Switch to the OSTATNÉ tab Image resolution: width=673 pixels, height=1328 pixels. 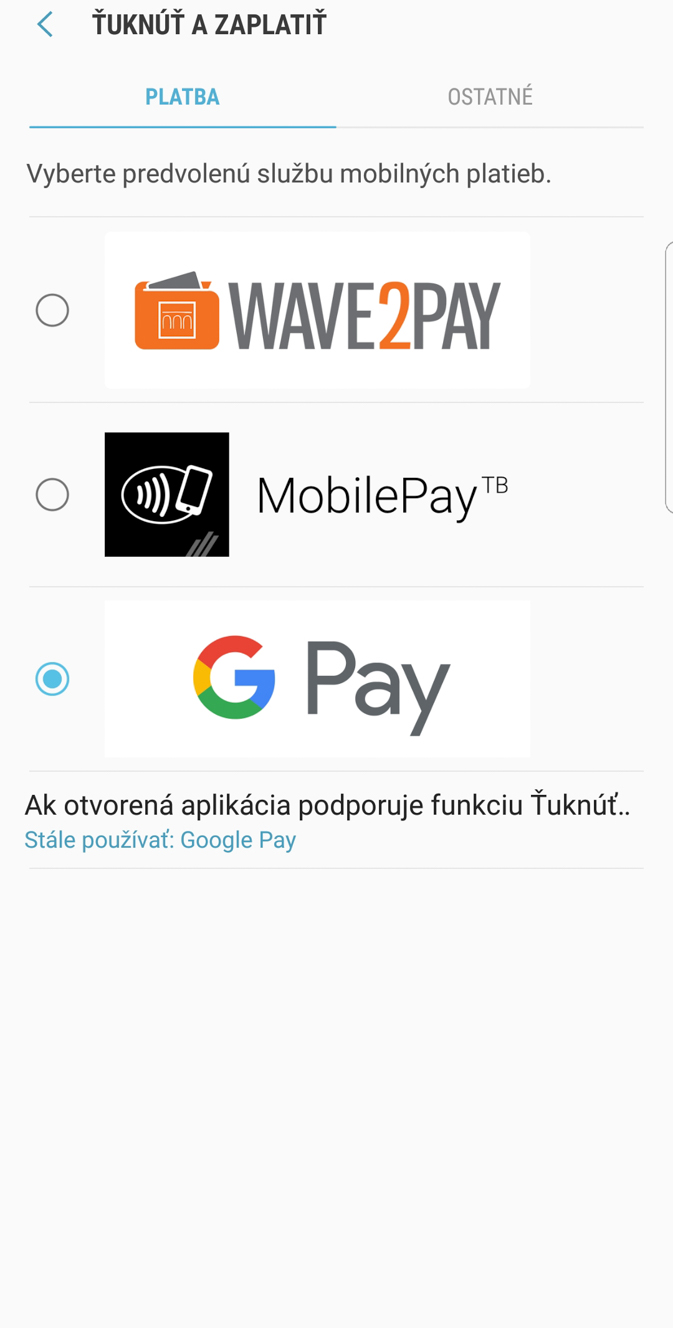pyautogui.click(x=490, y=97)
